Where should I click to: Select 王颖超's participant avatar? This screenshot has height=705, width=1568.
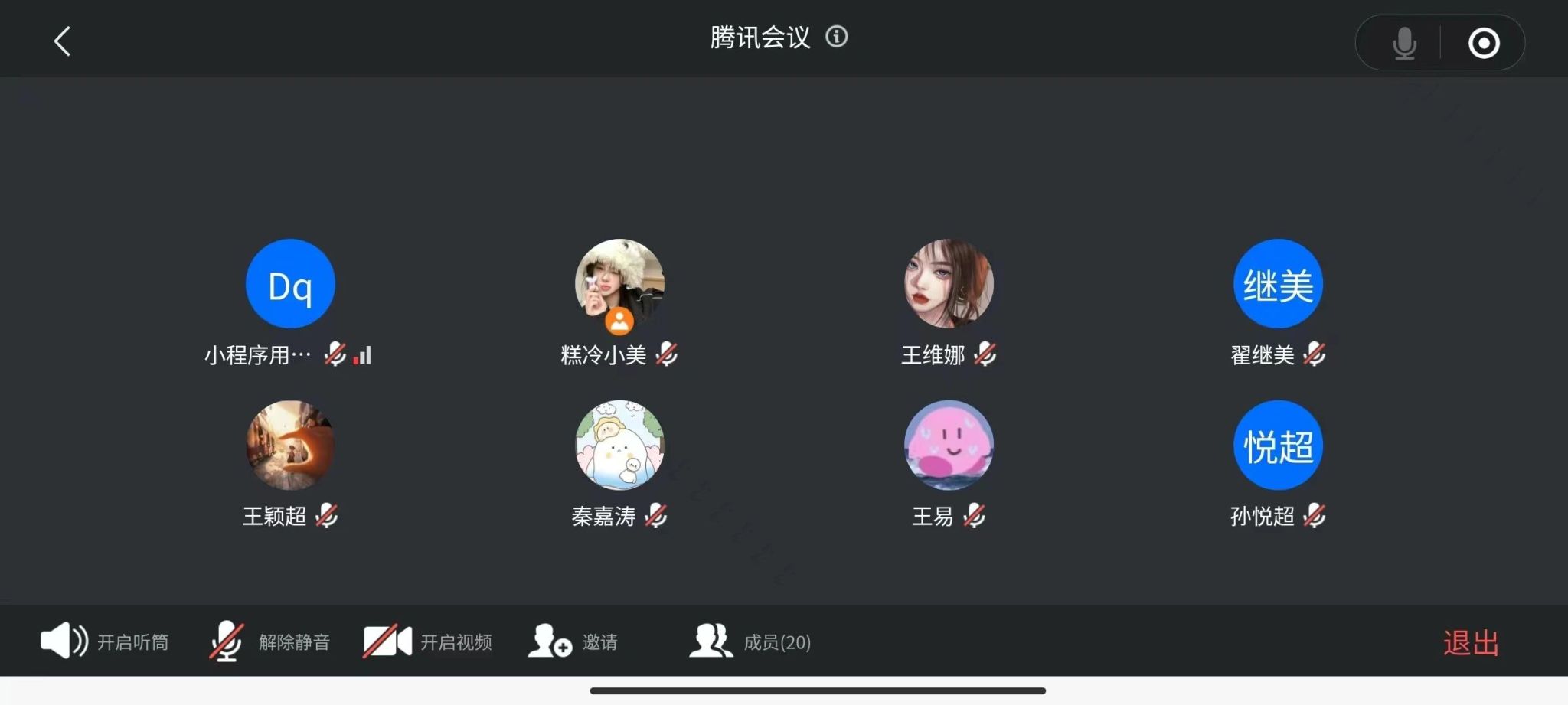[x=290, y=445]
